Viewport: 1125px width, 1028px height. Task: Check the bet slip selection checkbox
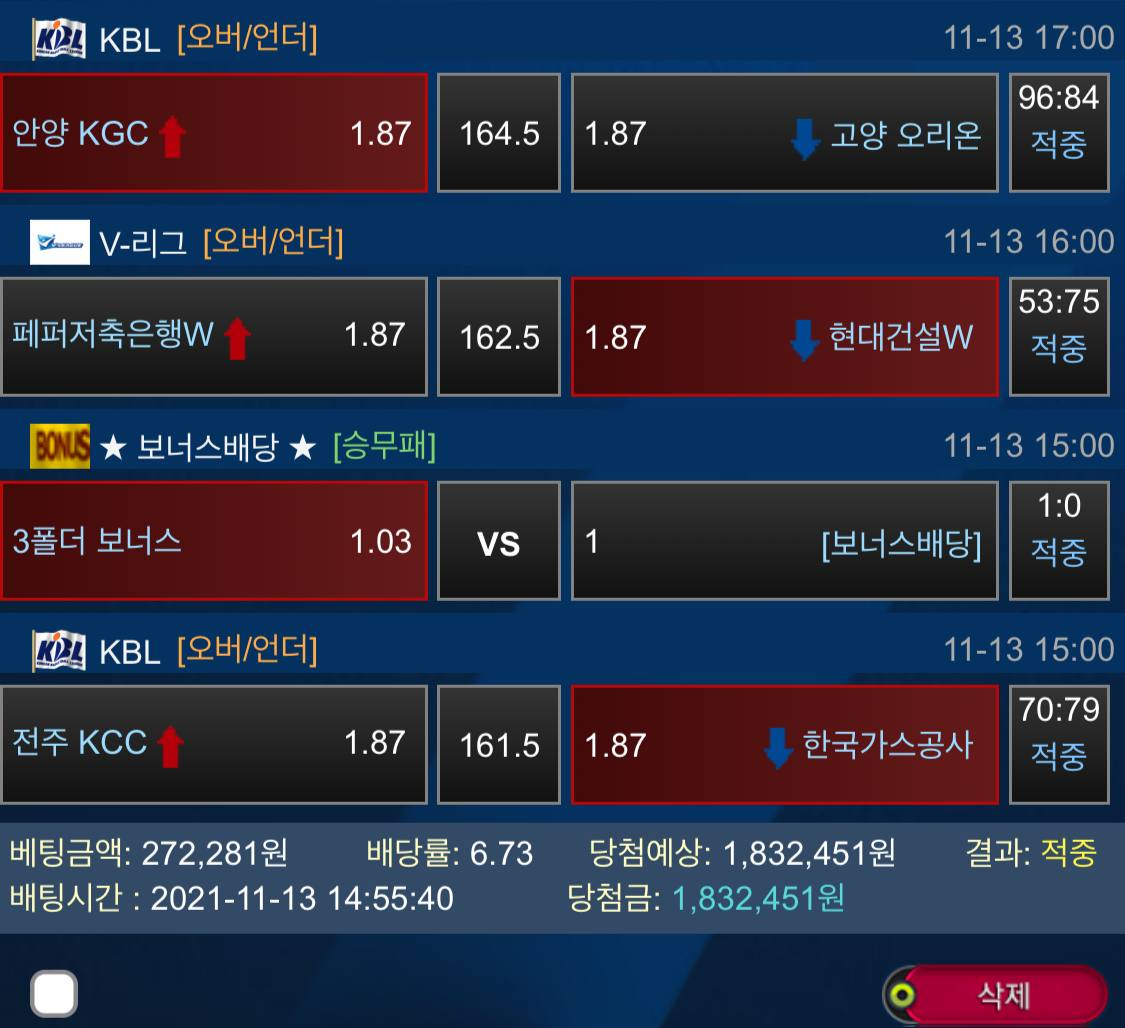click(x=54, y=994)
